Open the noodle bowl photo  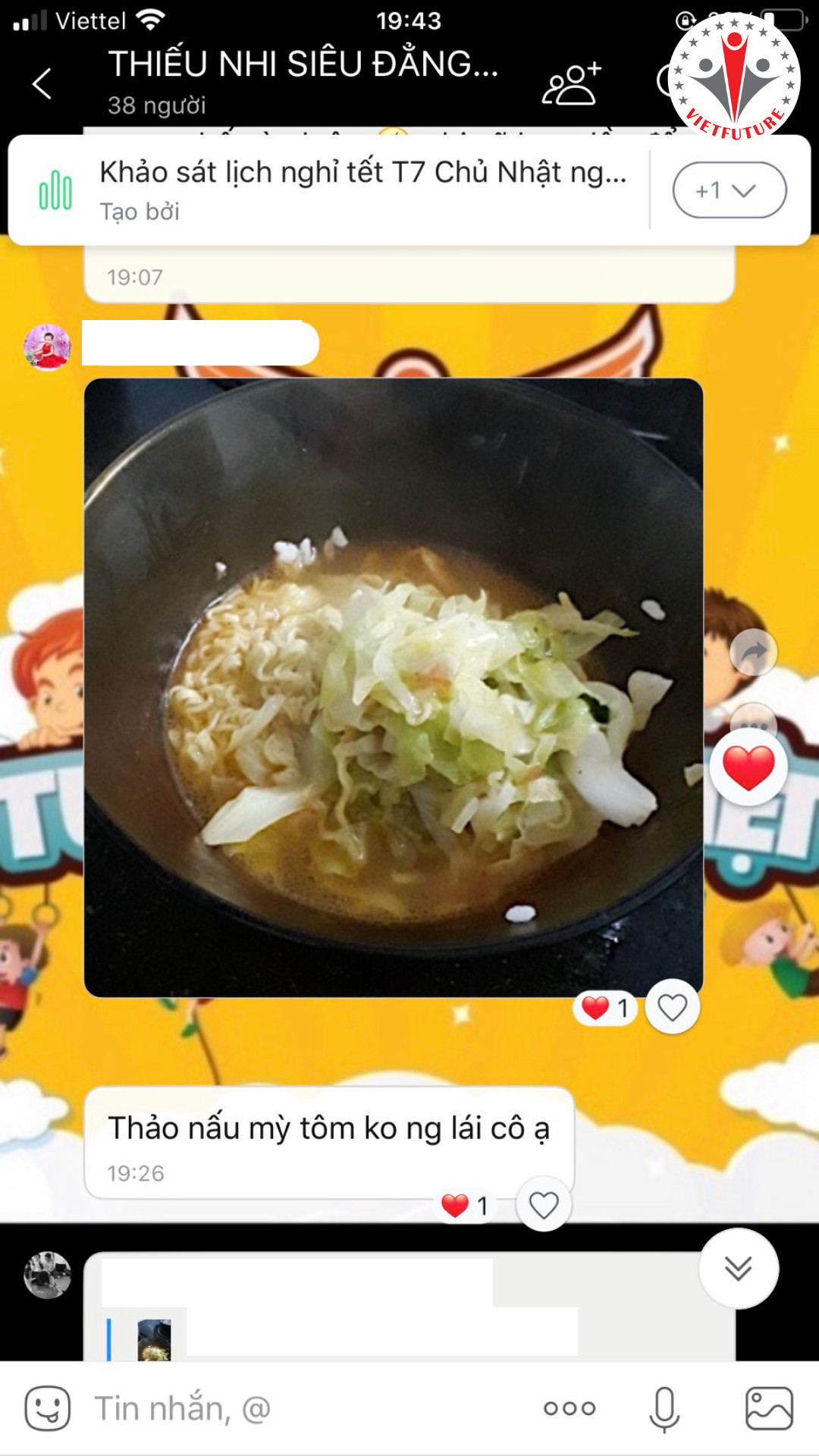[393, 687]
